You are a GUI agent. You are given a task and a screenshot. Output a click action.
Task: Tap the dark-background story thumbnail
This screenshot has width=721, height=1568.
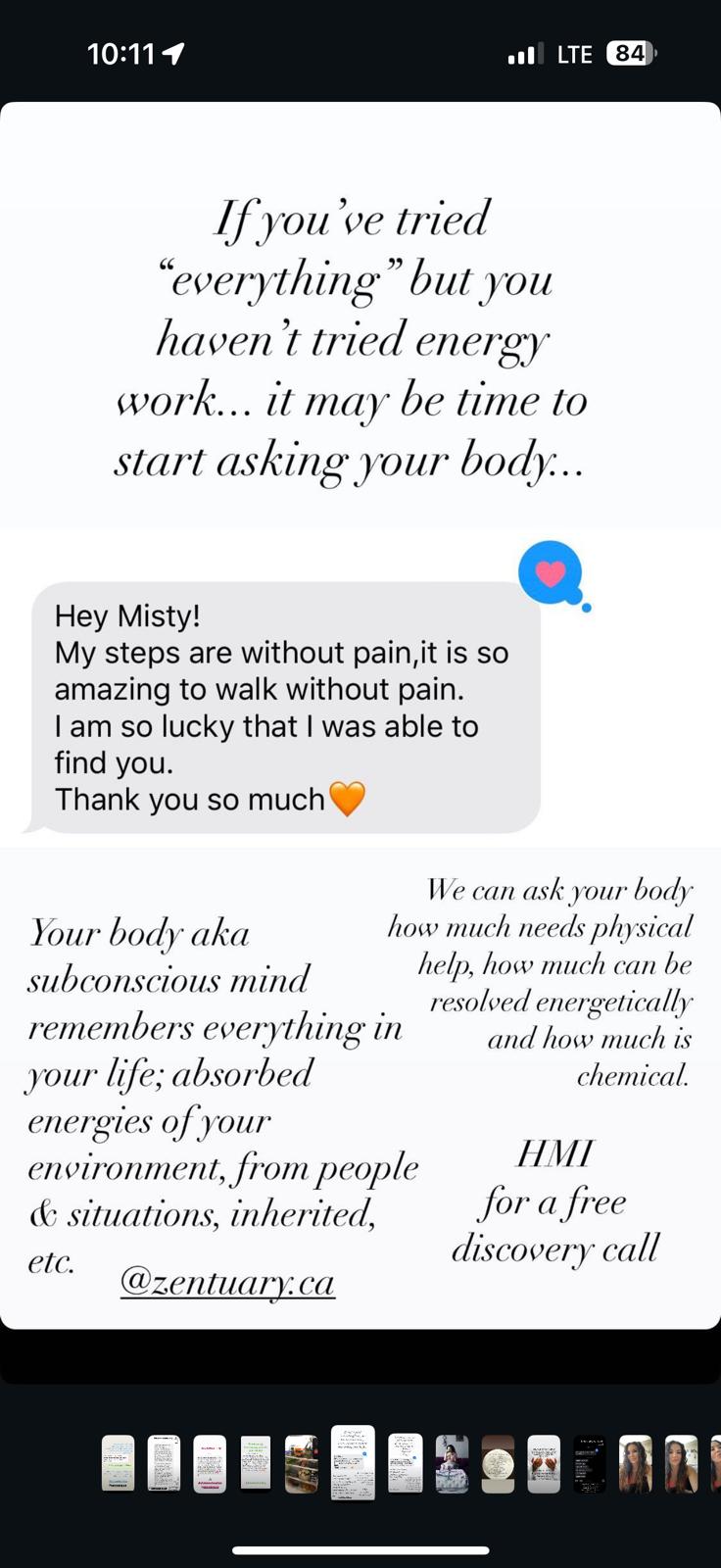click(x=592, y=1463)
